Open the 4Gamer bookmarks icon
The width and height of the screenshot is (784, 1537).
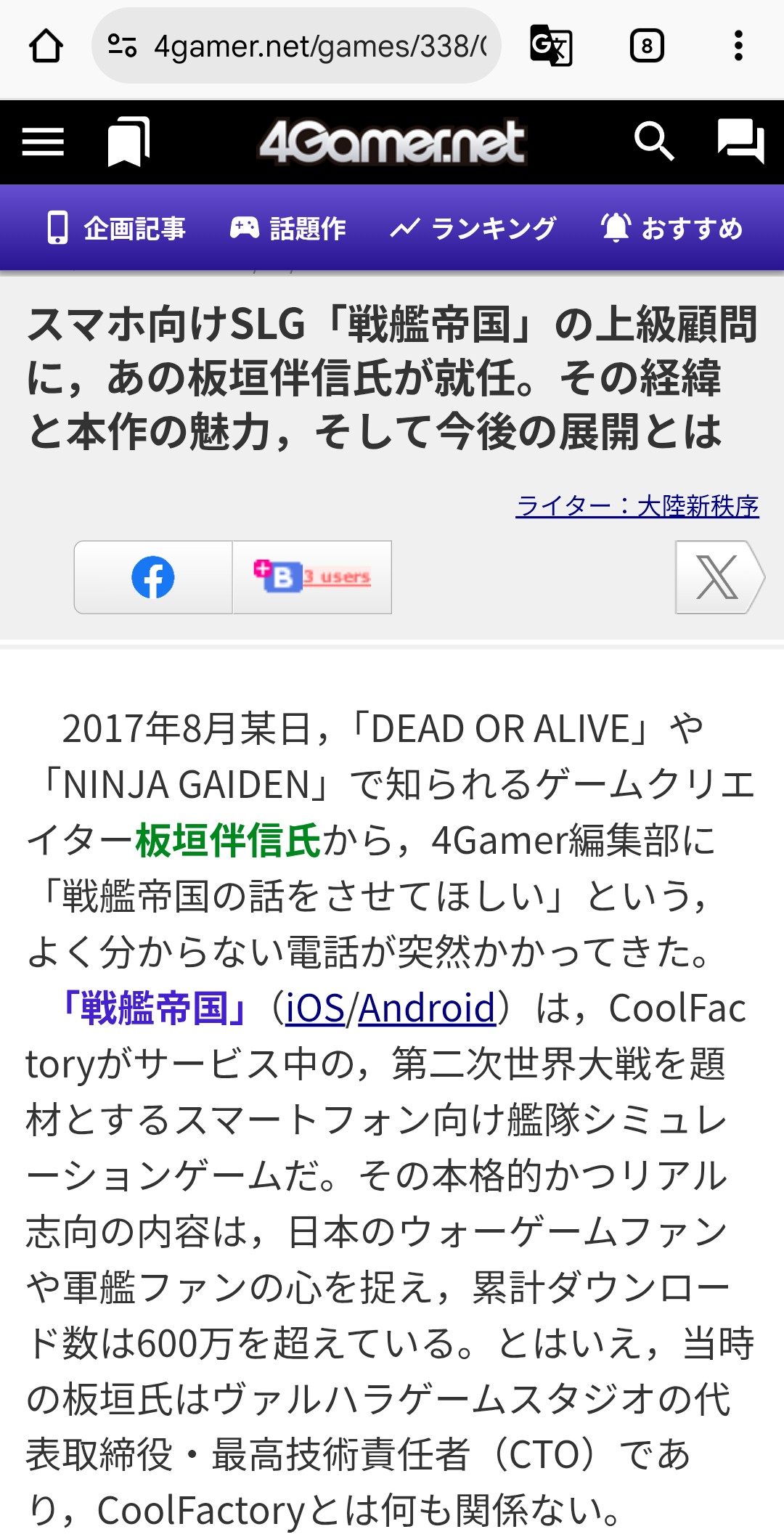(128, 142)
